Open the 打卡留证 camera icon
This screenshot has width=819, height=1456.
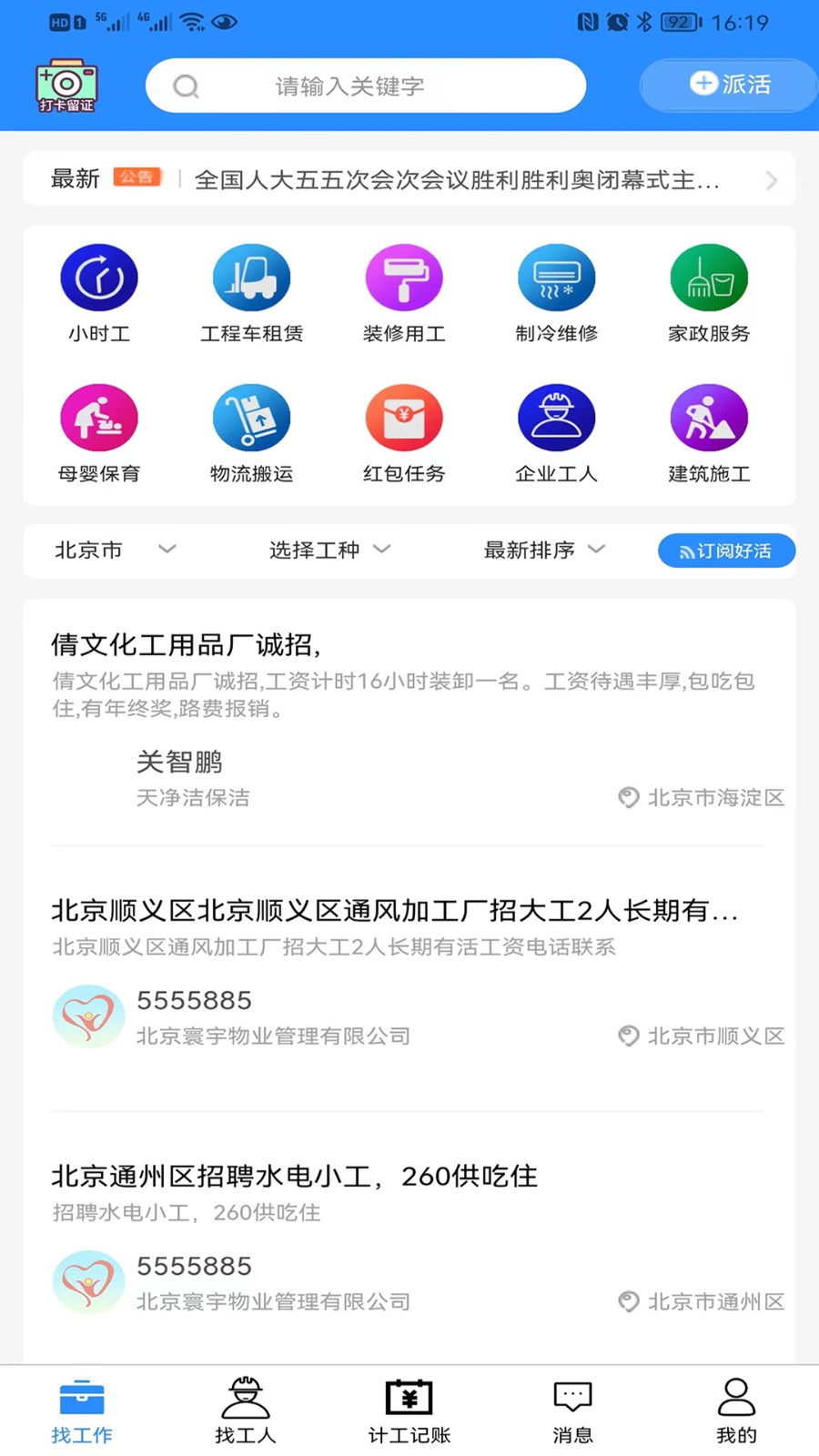[x=66, y=86]
